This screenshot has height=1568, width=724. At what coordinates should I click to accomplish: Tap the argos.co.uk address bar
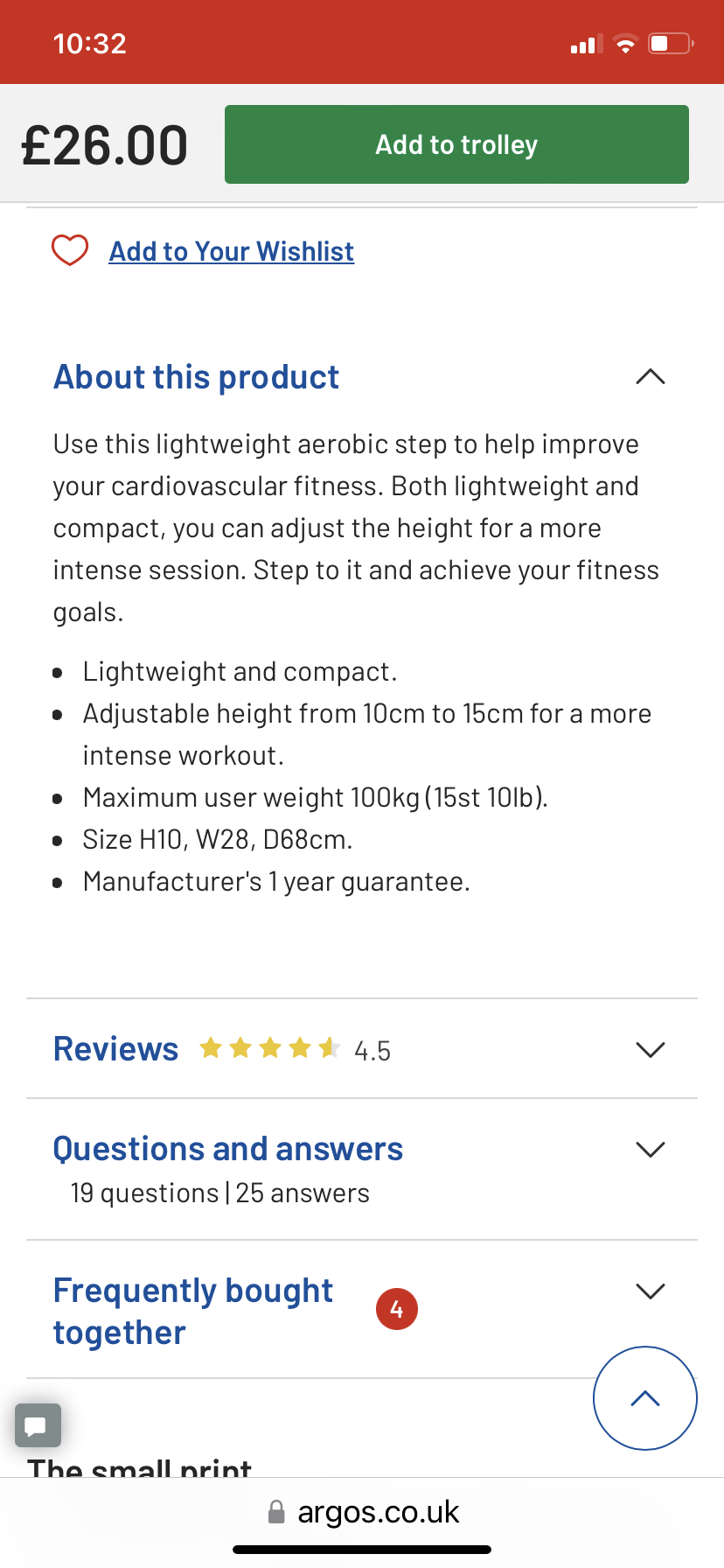(x=362, y=1512)
